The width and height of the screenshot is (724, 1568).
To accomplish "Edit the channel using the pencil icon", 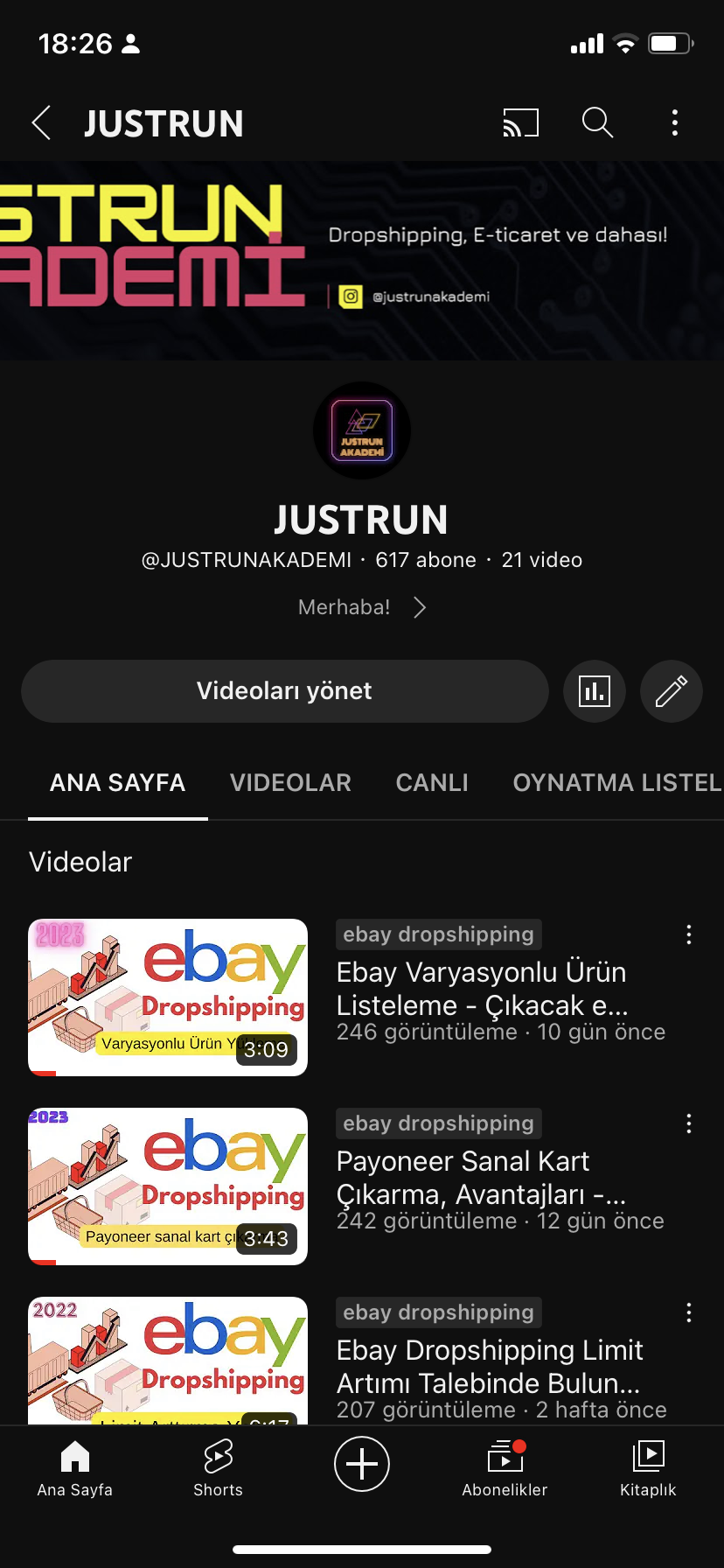I will coord(671,691).
